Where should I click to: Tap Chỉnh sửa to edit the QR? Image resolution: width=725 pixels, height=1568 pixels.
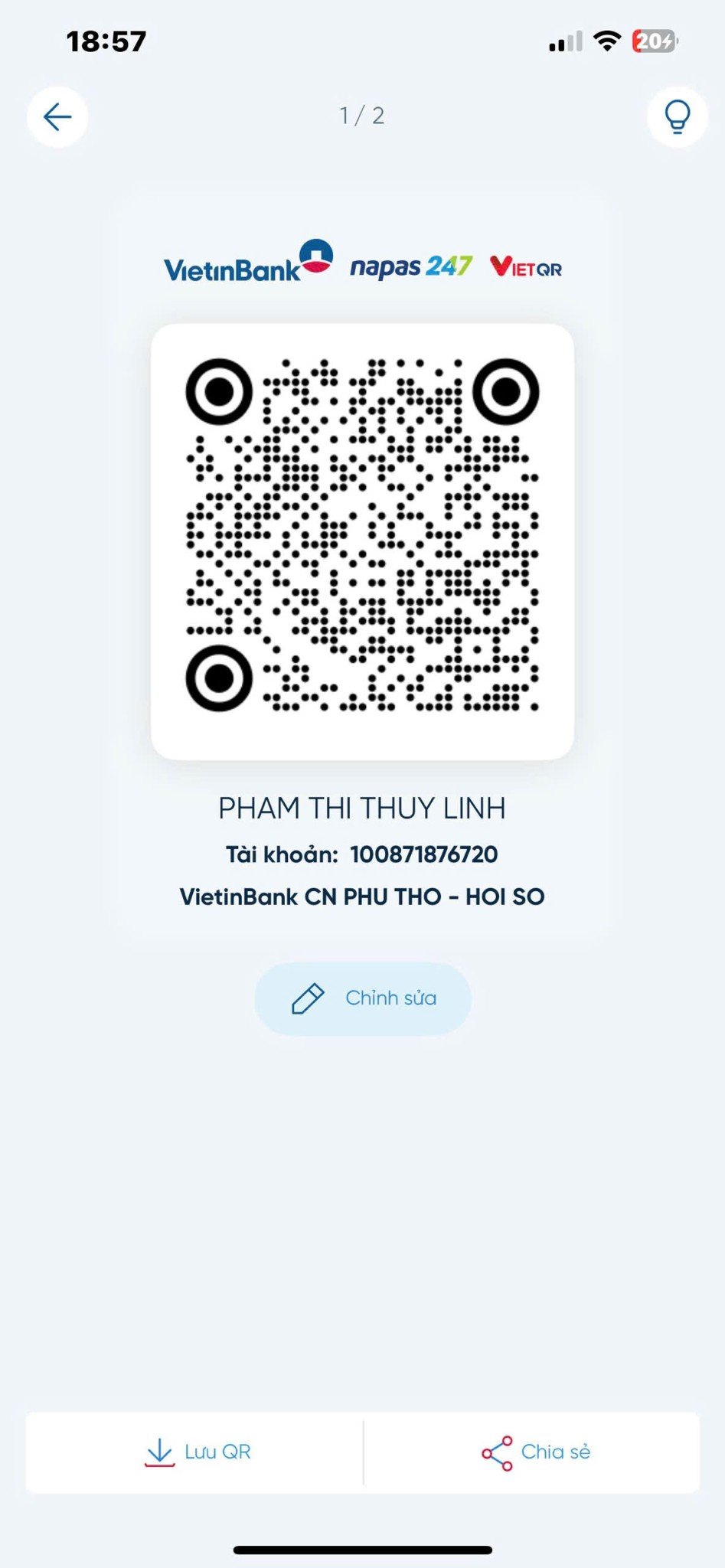363,998
